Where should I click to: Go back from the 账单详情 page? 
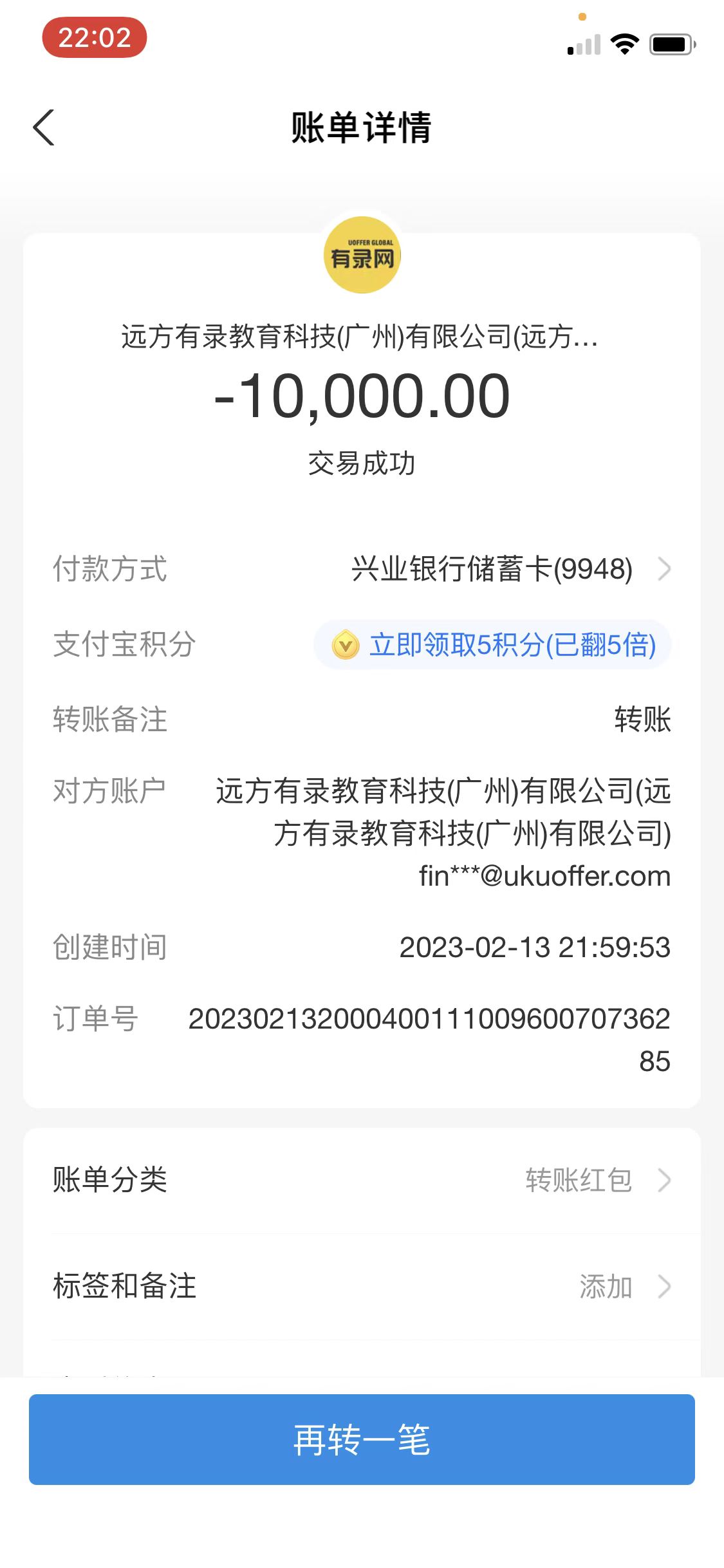click(44, 127)
